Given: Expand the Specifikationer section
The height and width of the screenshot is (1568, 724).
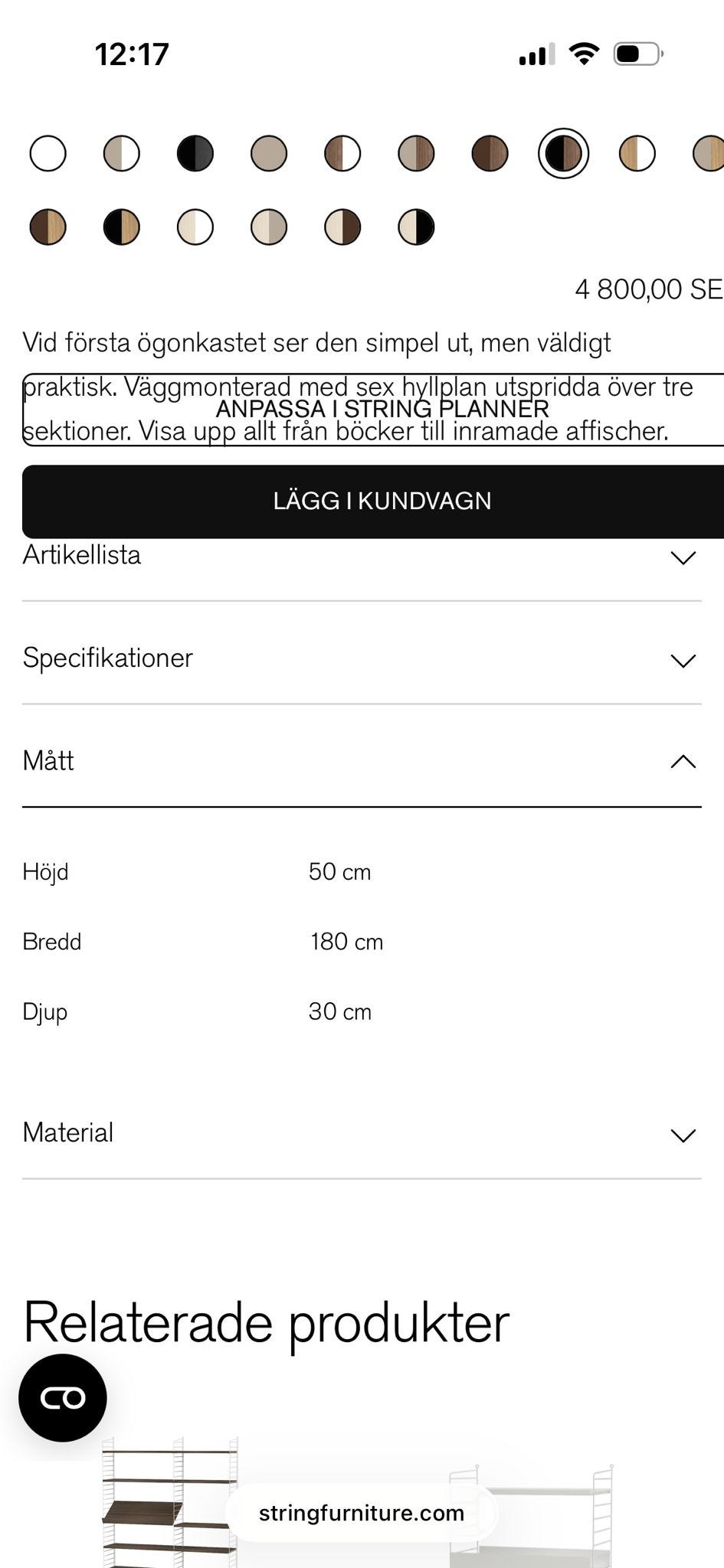Looking at the screenshot, I should (x=362, y=658).
